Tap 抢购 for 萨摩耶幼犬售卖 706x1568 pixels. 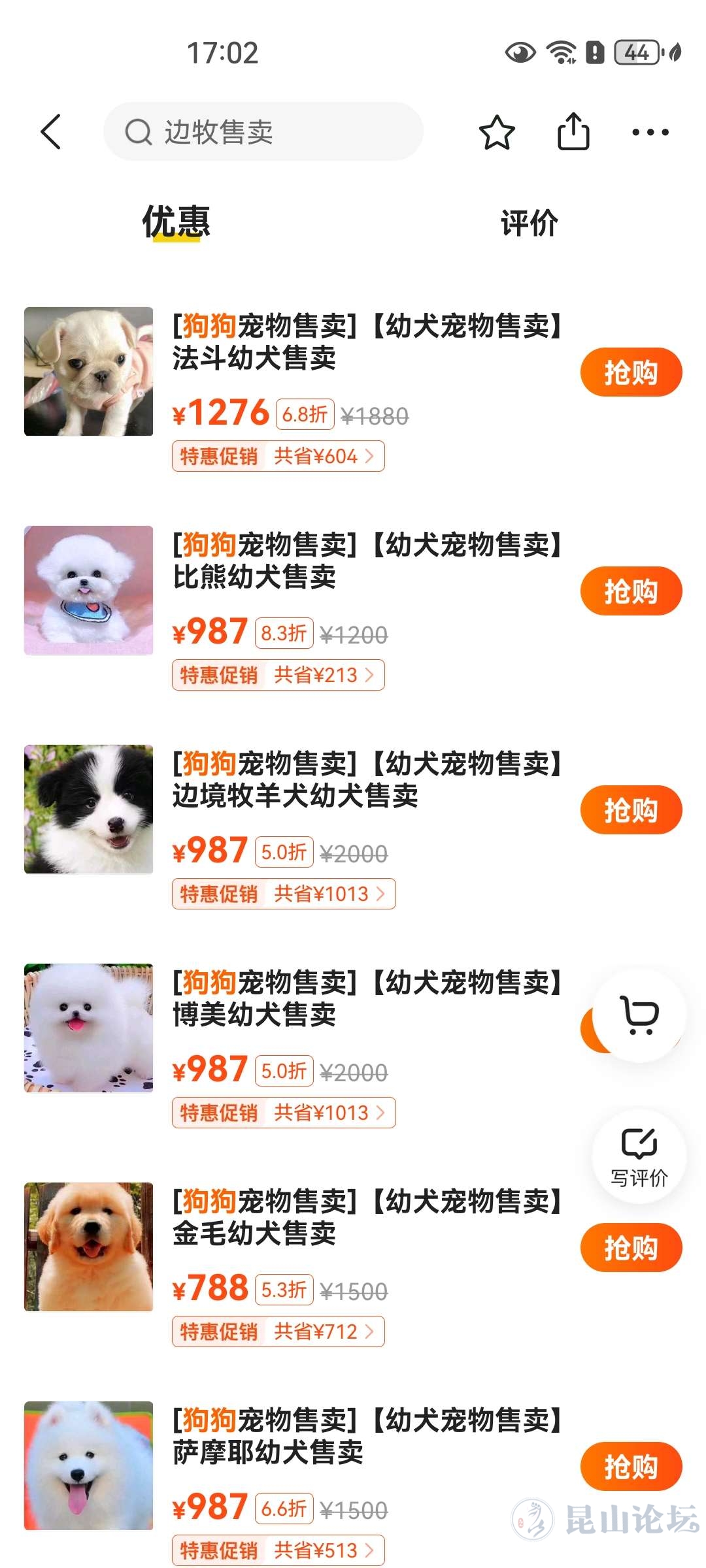click(x=631, y=1467)
